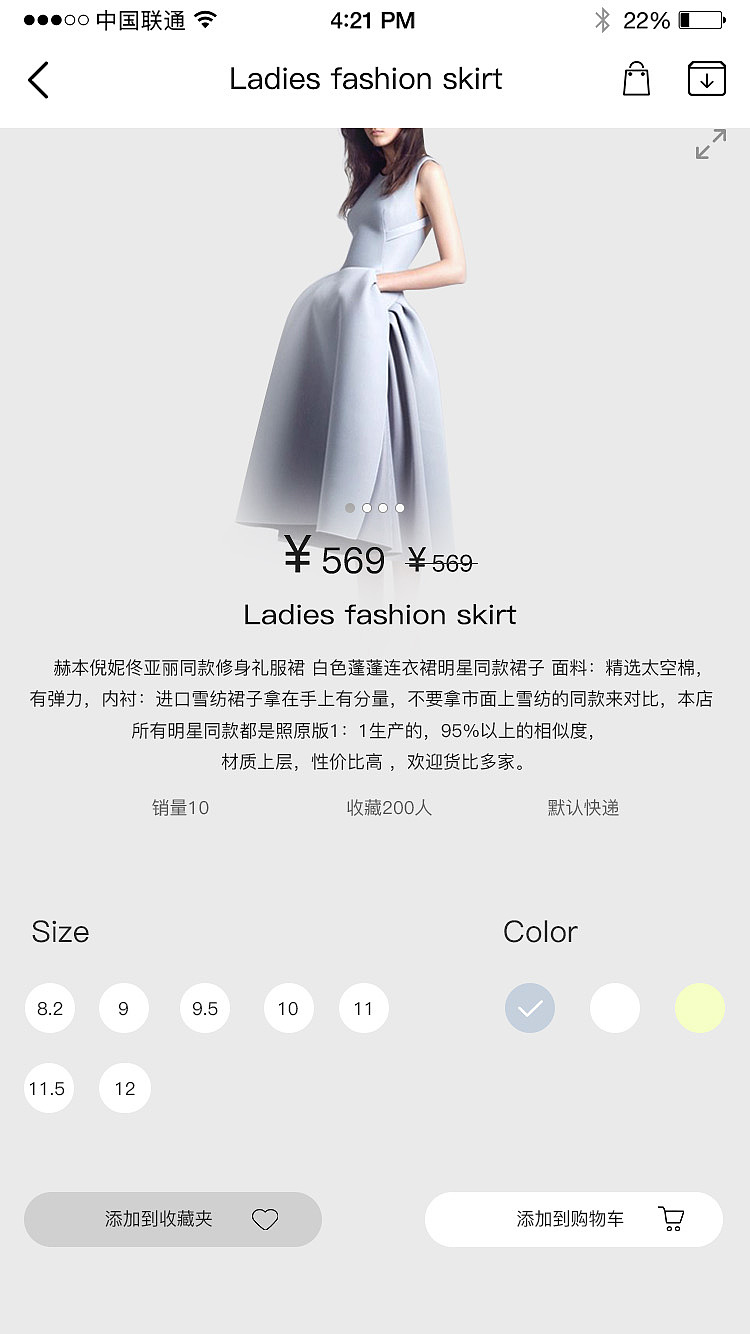The width and height of the screenshot is (750, 1334).
Task: Open 销量10 sales info
Action: pos(180,808)
